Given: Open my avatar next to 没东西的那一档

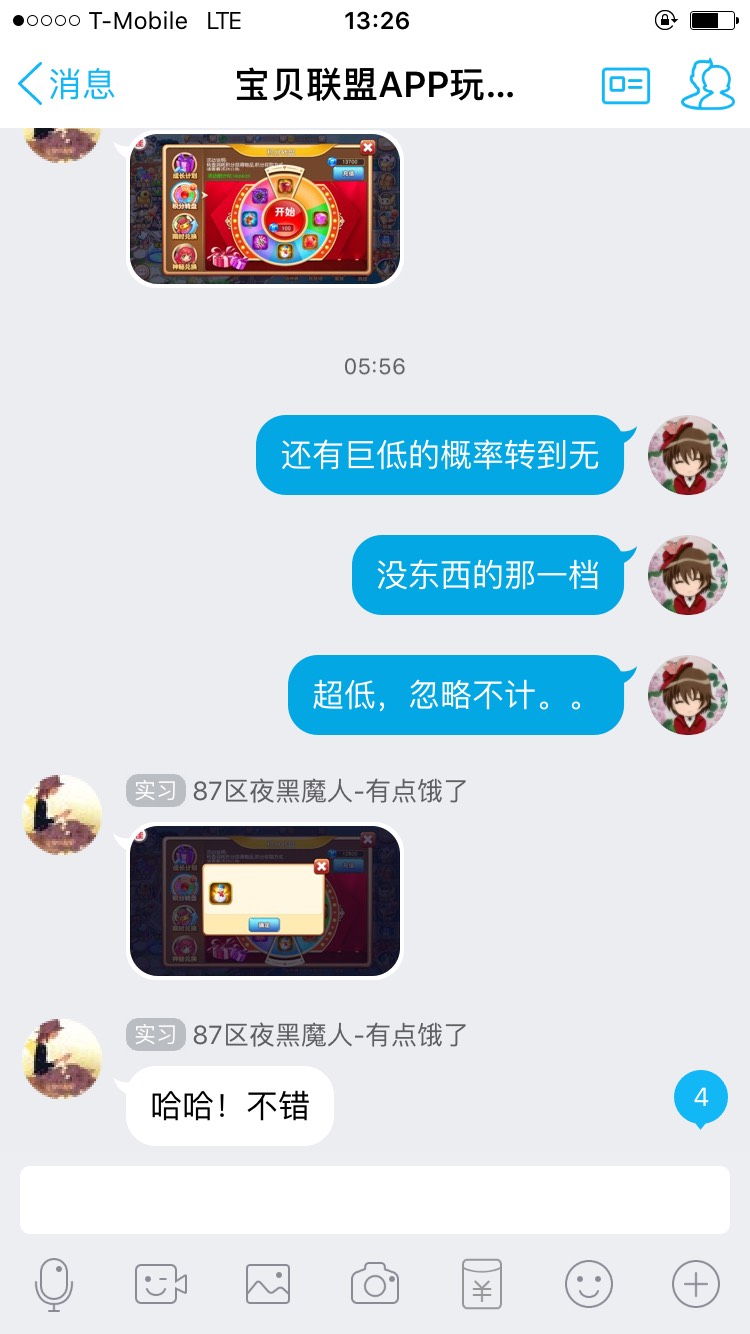Looking at the screenshot, I should click(687, 574).
